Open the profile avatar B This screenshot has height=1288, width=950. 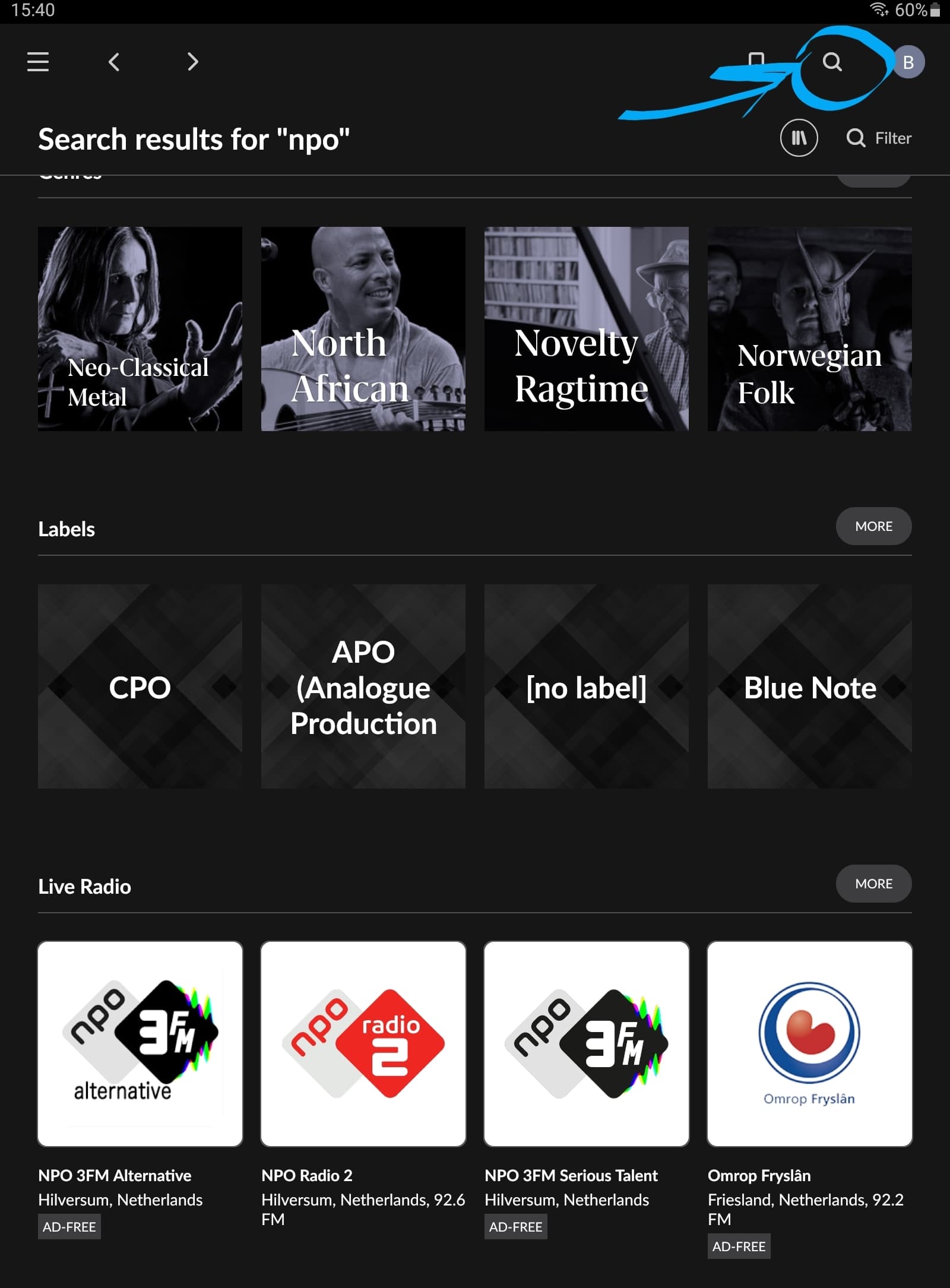pyautogui.click(x=908, y=62)
